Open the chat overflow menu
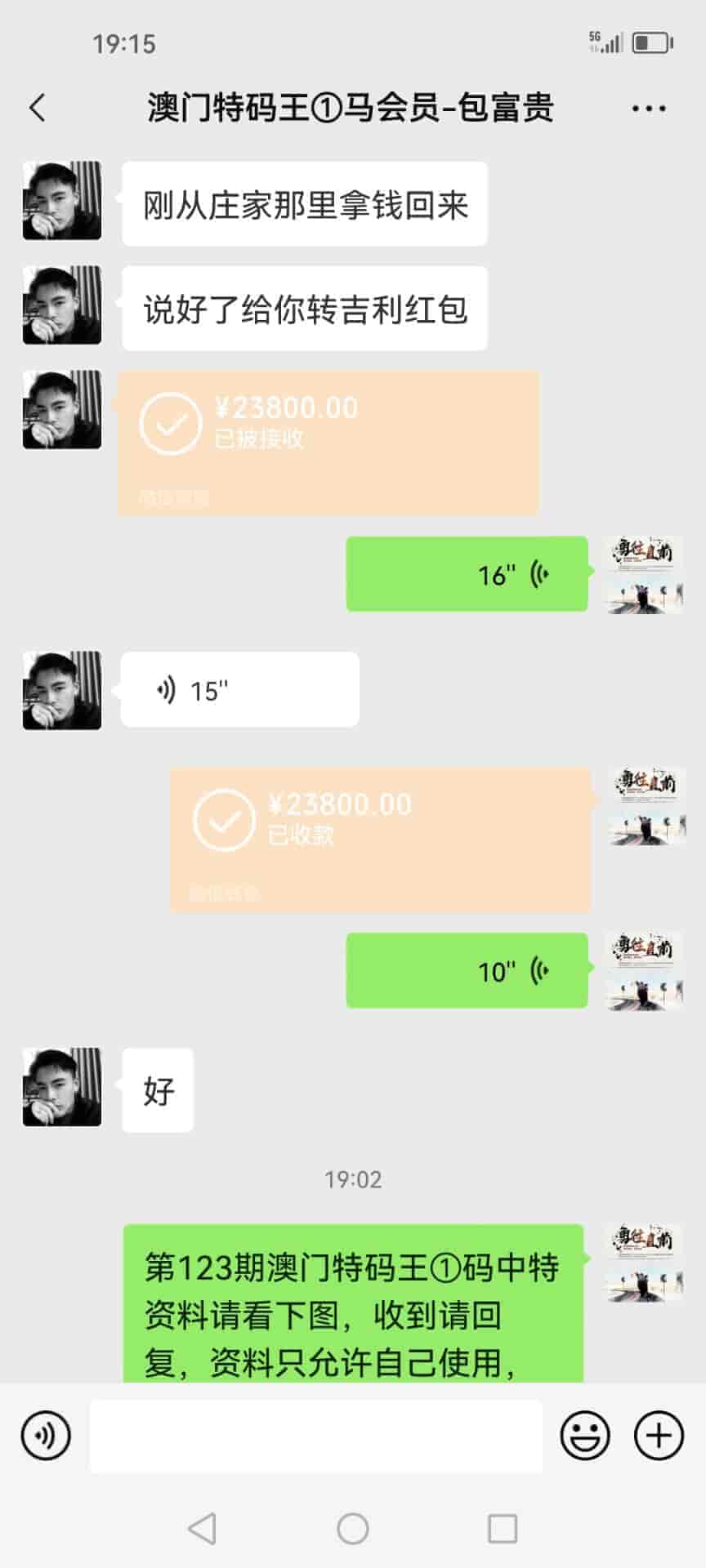The image size is (706, 1568). point(649,108)
